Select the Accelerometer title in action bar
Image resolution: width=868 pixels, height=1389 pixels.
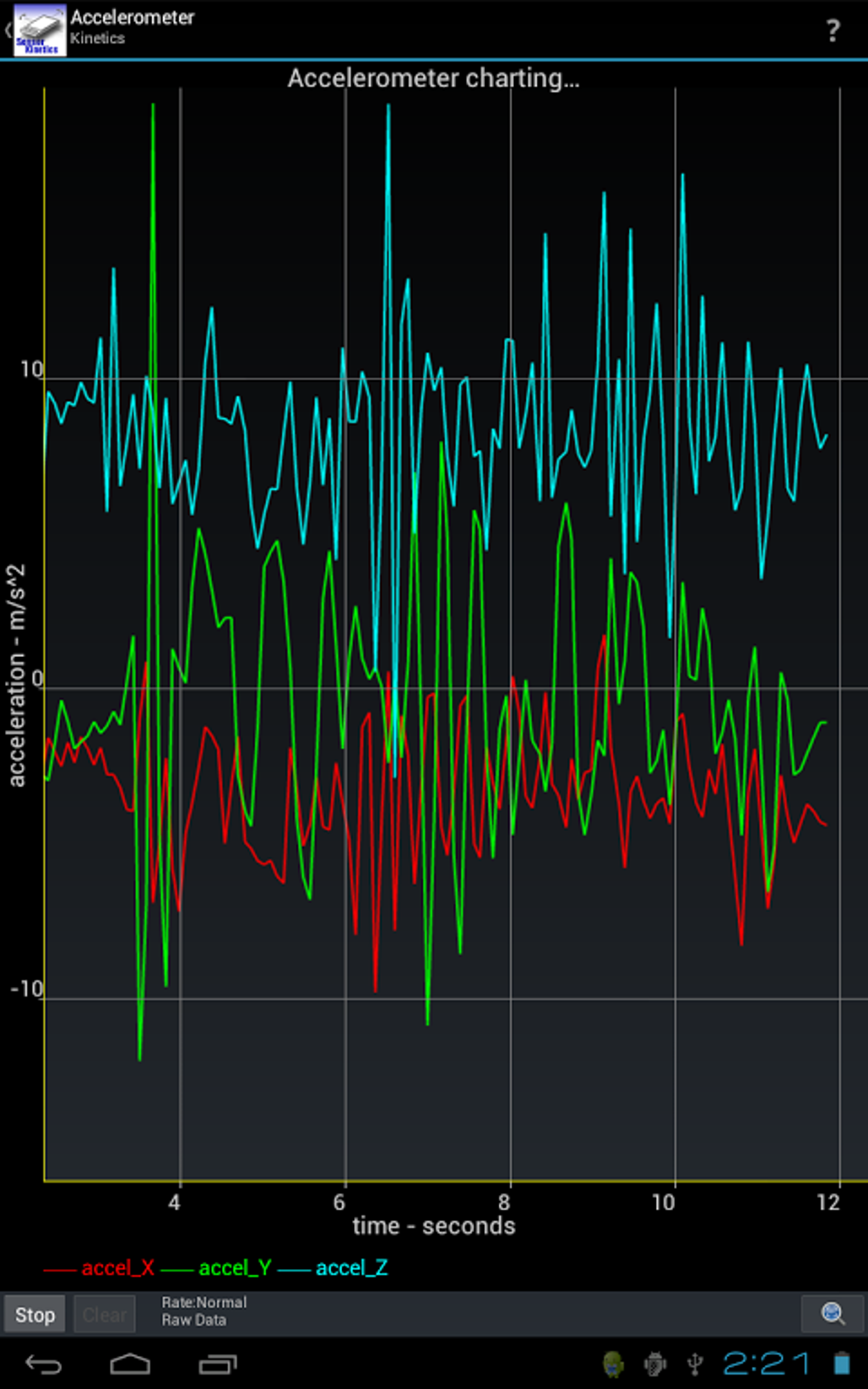coord(133,16)
